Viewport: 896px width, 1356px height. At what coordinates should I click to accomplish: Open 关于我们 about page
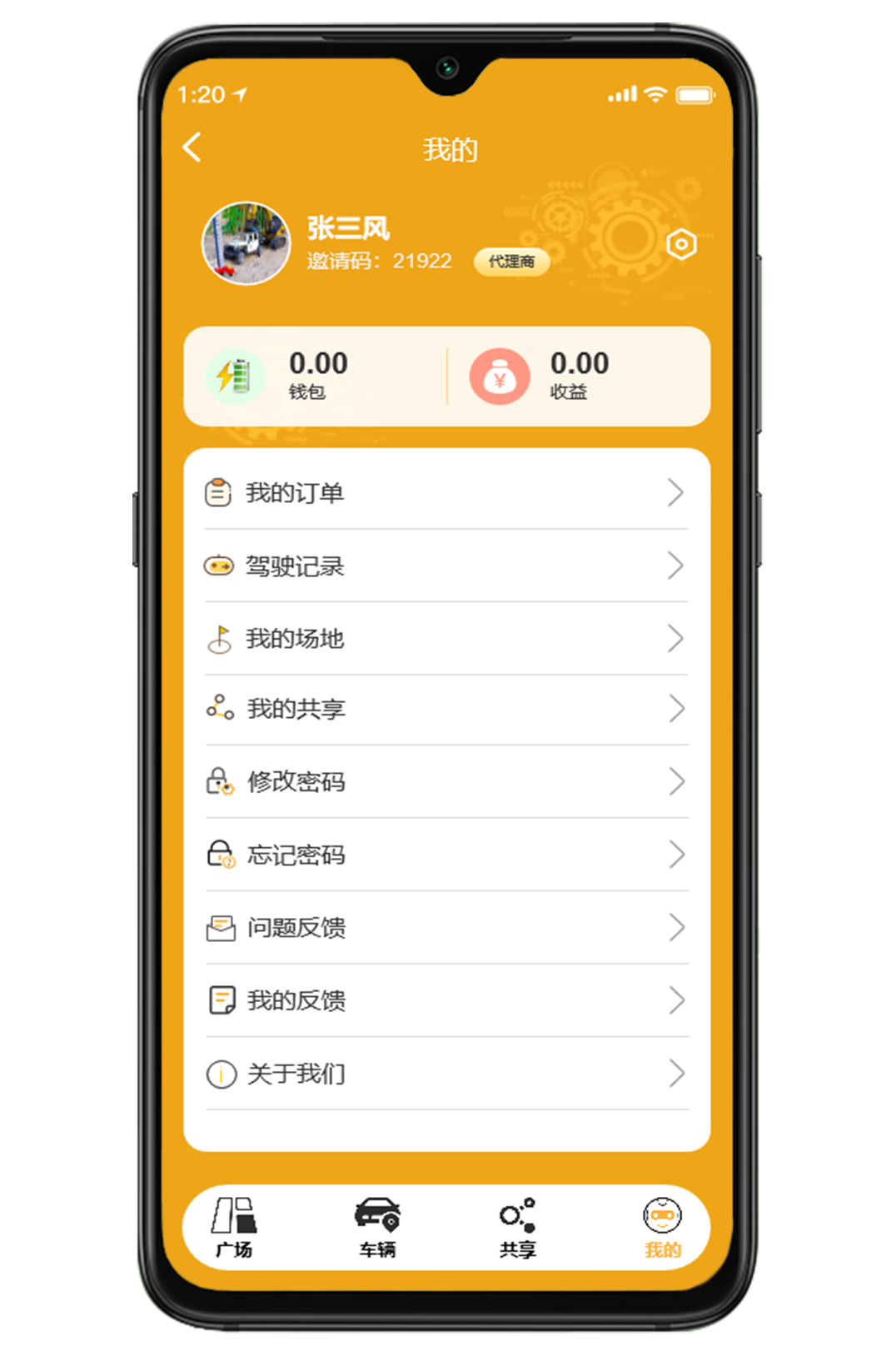point(446,1073)
